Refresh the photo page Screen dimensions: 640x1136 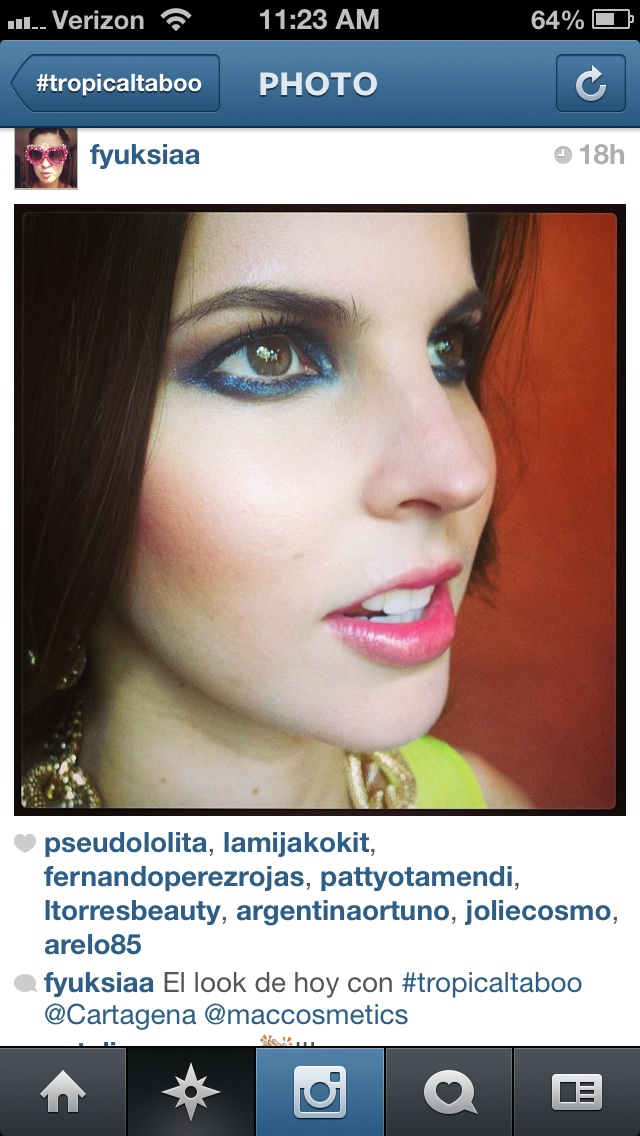click(x=590, y=84)
